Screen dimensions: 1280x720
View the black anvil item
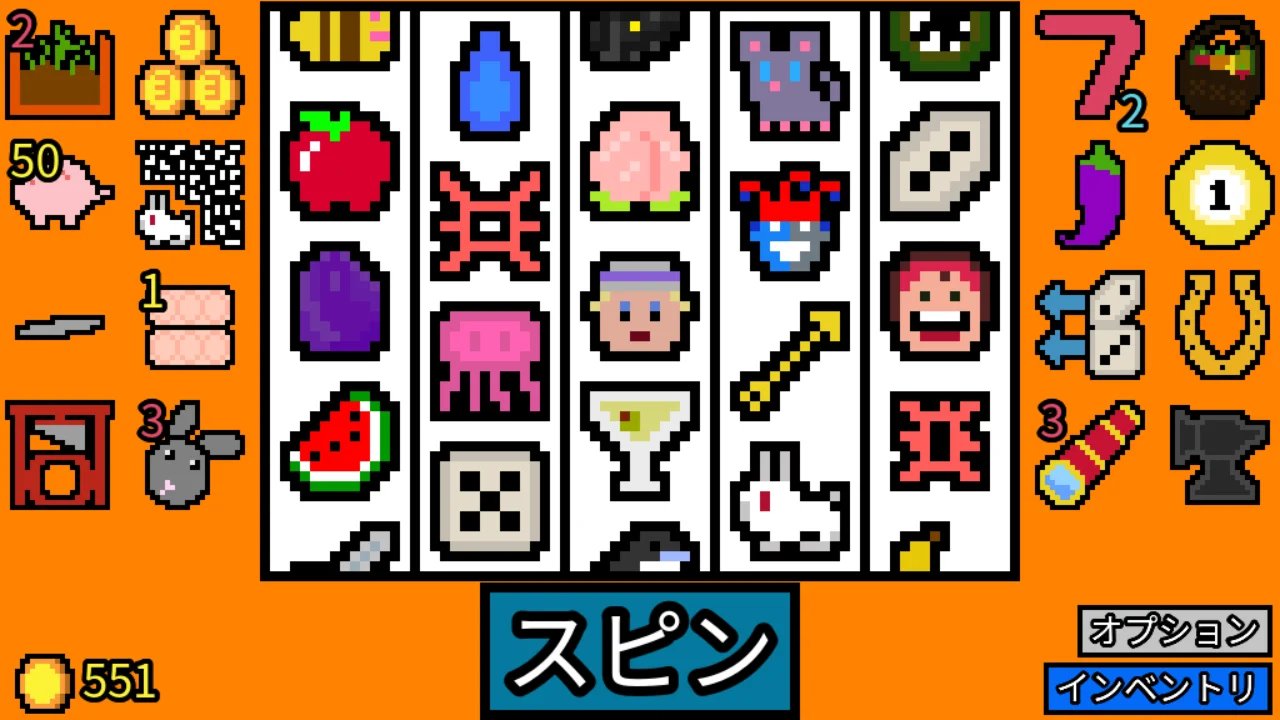(x=1219, y=453)
